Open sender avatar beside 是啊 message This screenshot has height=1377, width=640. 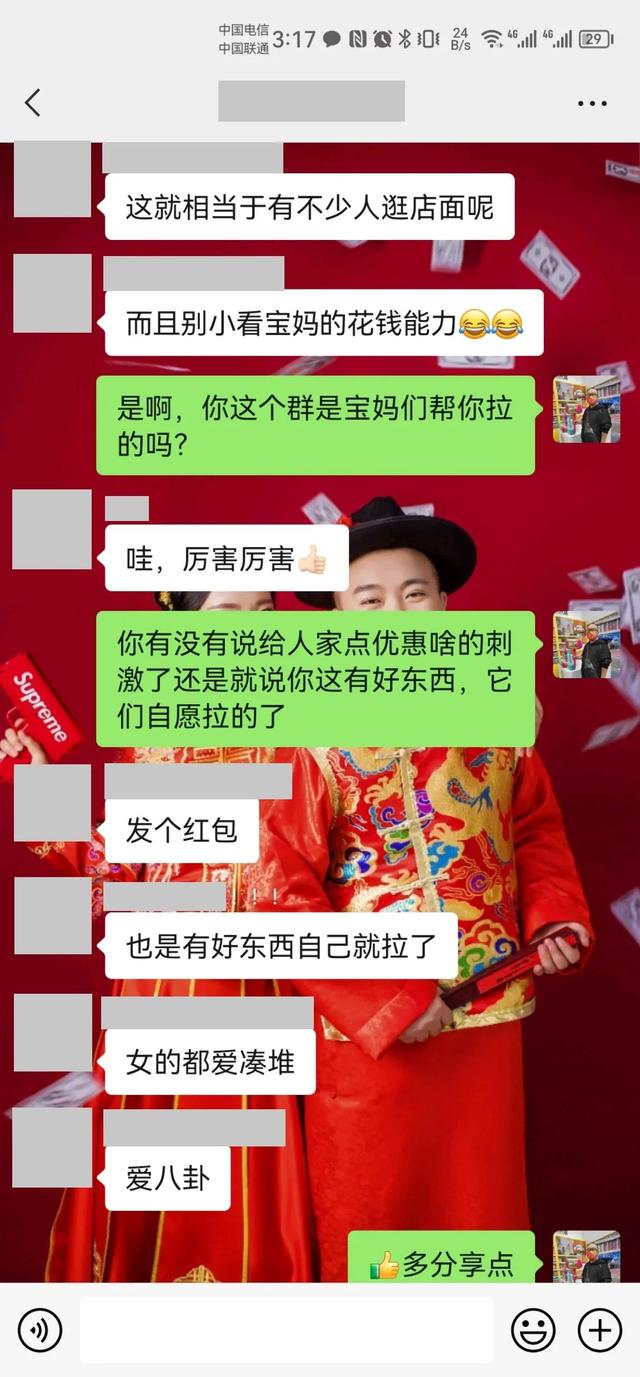click(x=587, y=410)
